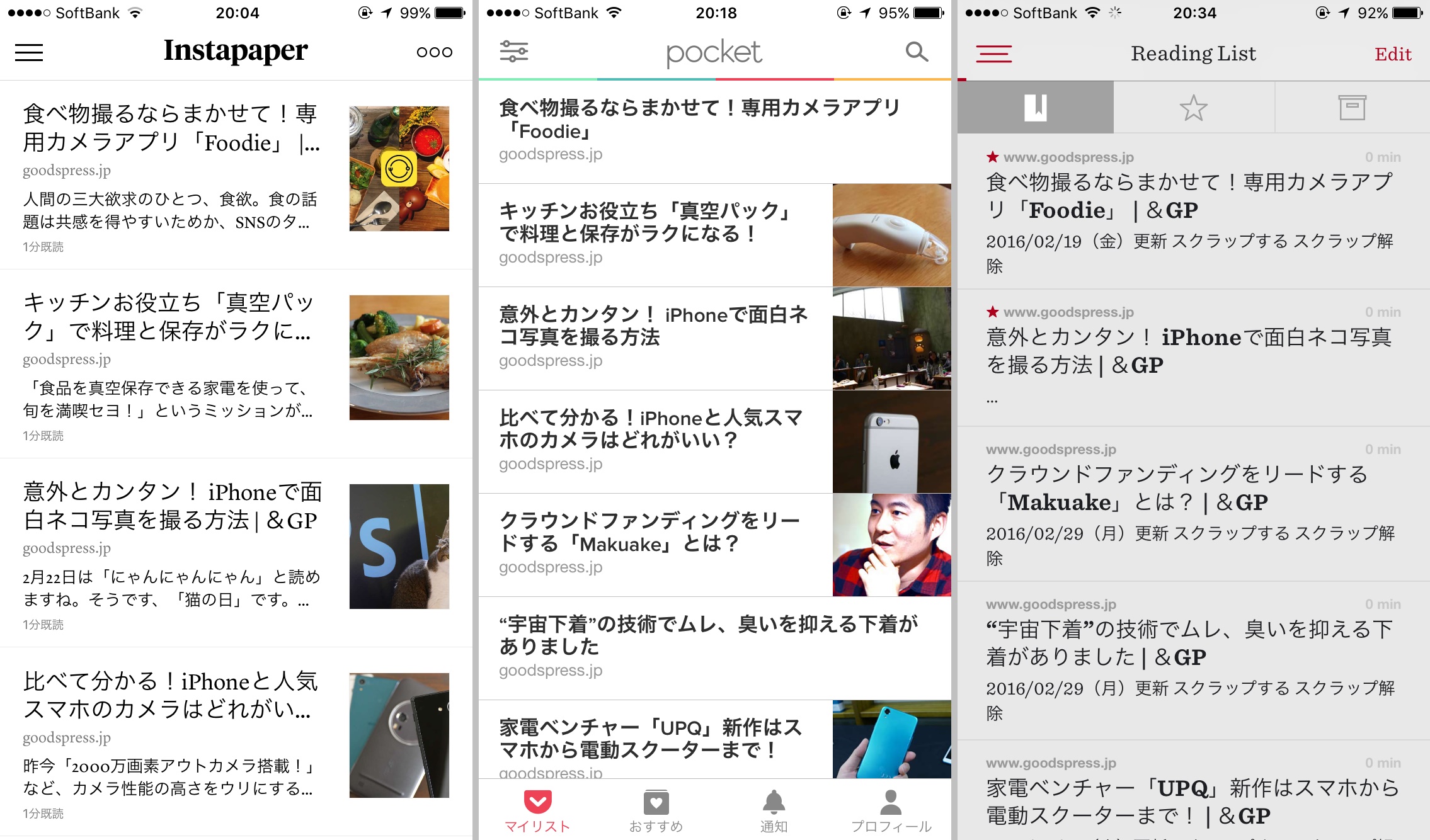Switch to the star favorites tab
Image resolution: width=1430 pixels, height=840 pixels.
click(1194, 107)
